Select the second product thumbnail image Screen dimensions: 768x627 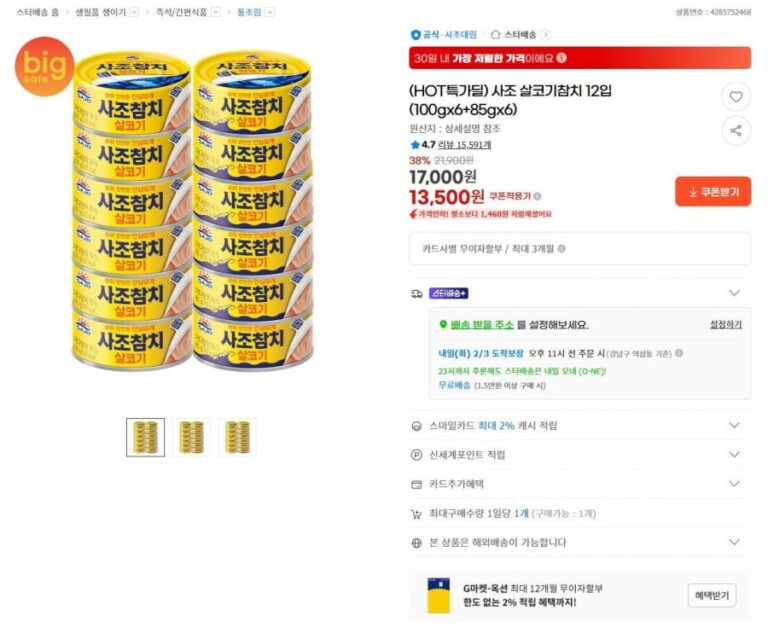click(192, 437)
